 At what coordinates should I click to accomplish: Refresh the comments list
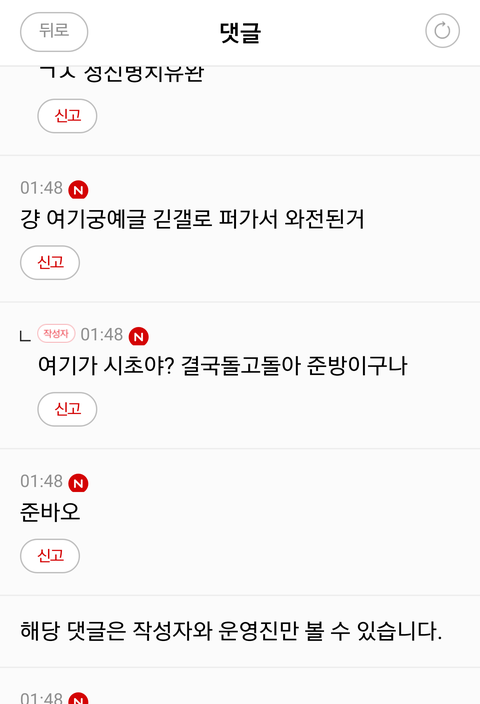(x=442, y=31)
